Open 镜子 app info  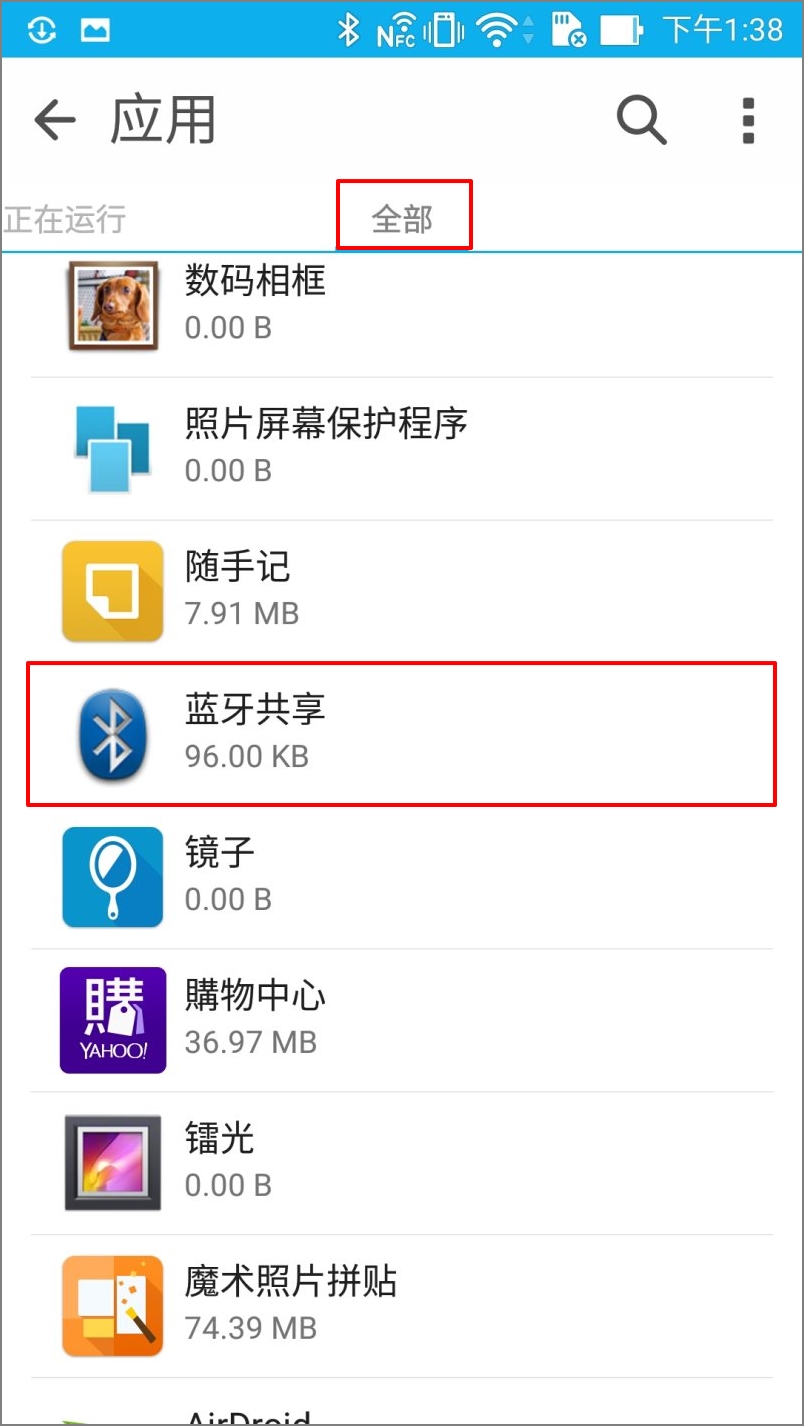click(x=400, y=876)
